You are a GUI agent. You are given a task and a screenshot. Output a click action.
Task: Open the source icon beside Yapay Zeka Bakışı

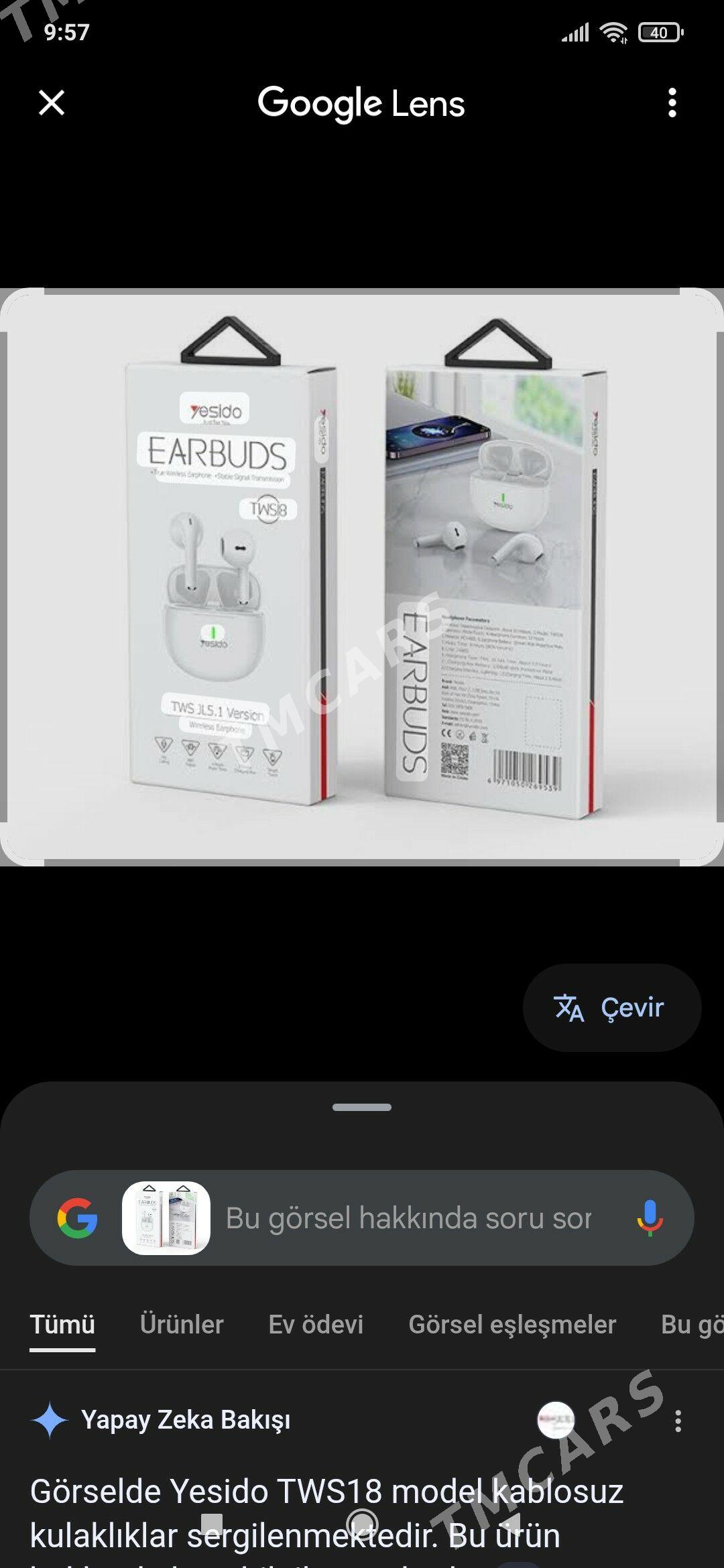556,1420
